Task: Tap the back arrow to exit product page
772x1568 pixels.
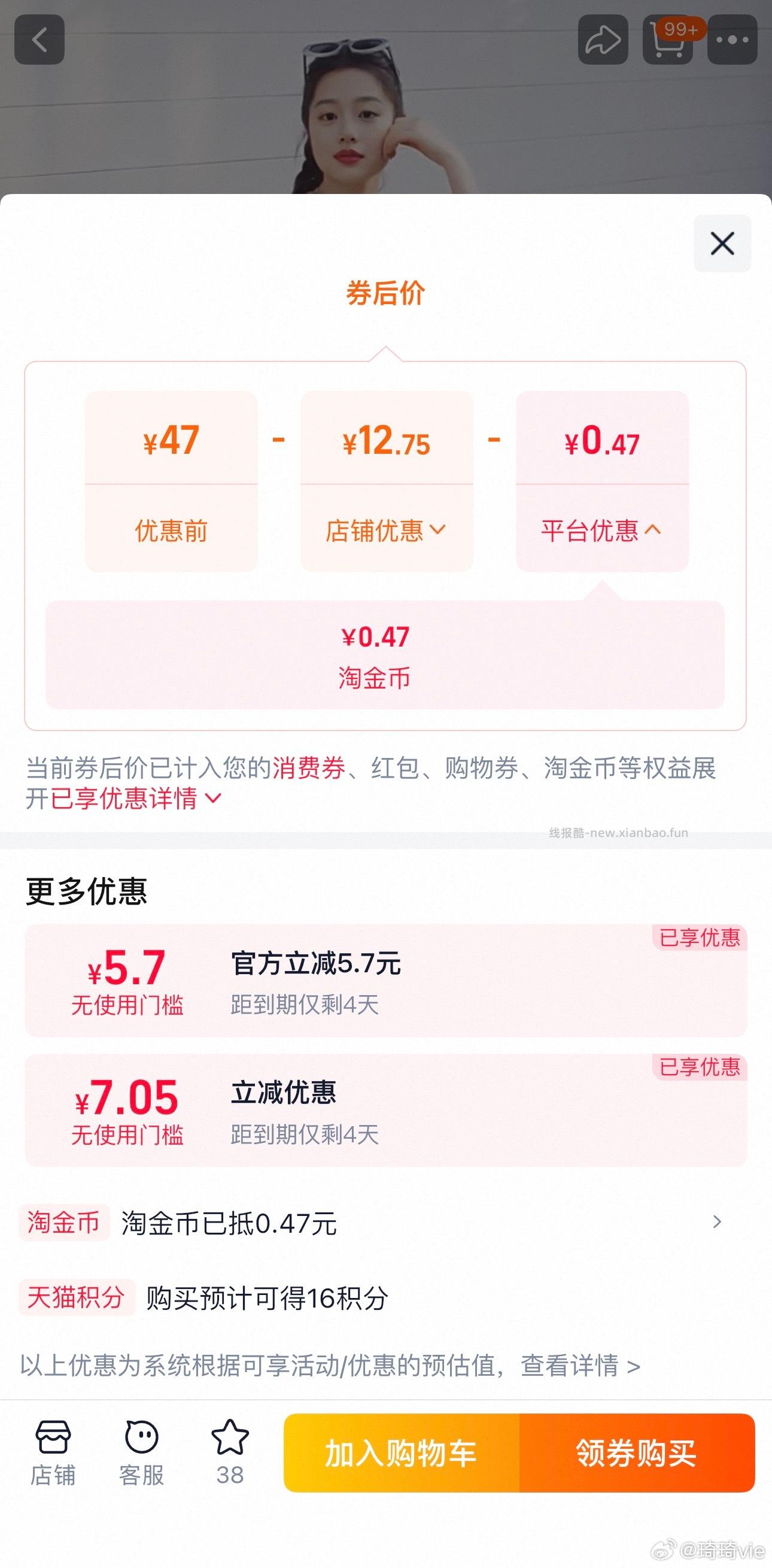Action: tap(39, 40)
